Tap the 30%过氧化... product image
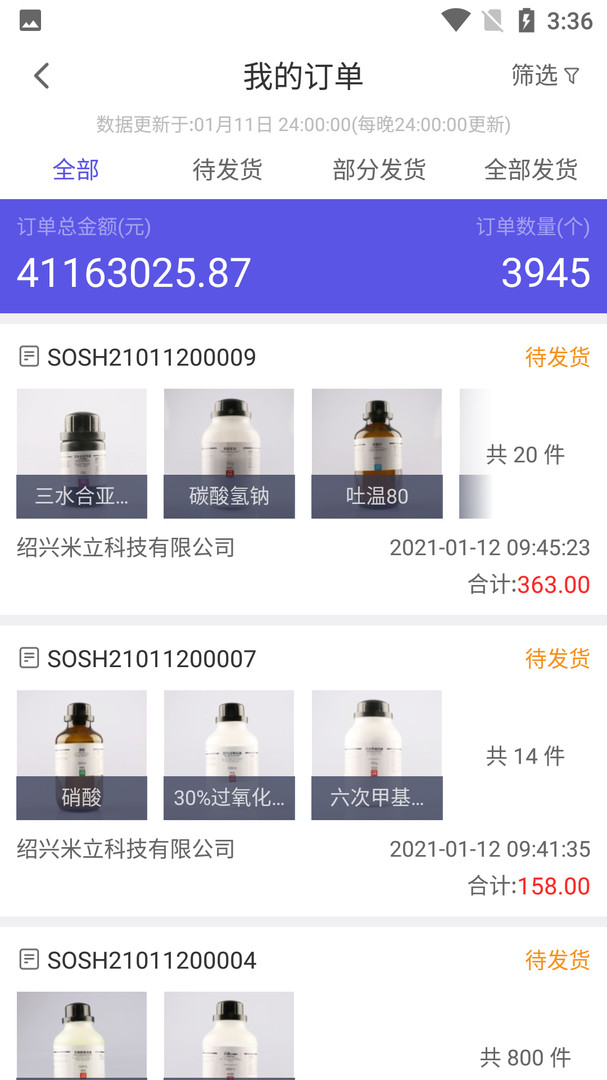Image resolution: width=607 pixels, height=1080 pixels. tap(229, 755)
